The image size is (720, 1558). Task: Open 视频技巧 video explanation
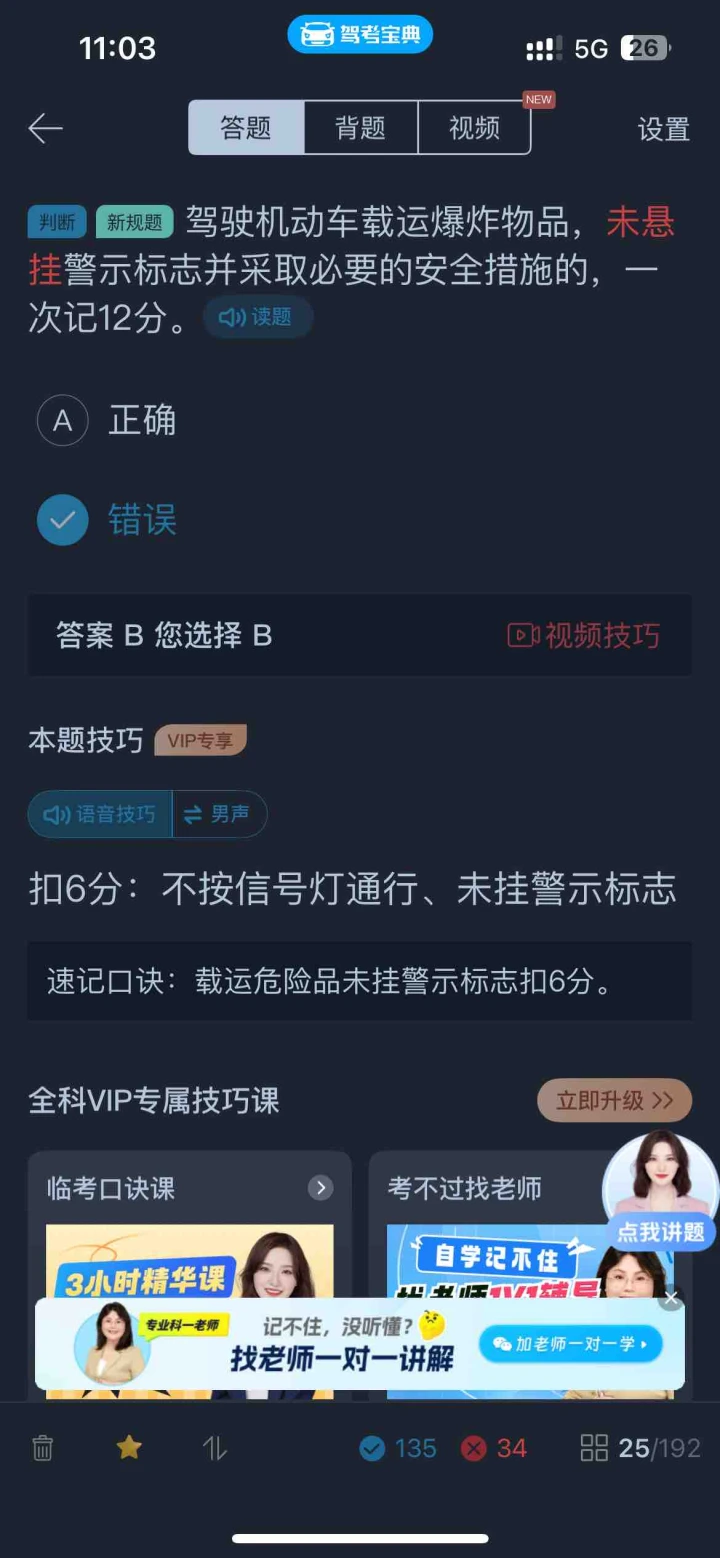584,635
